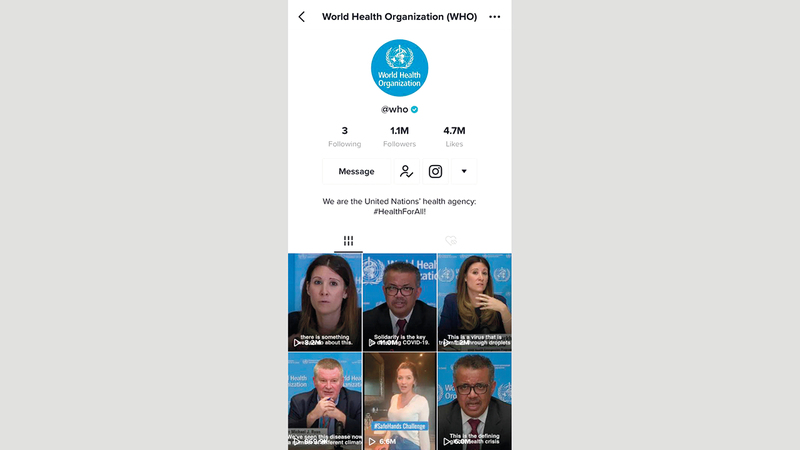
Task: Play the 'Solidarity is the key' video
Action: (x=399, y=300)
